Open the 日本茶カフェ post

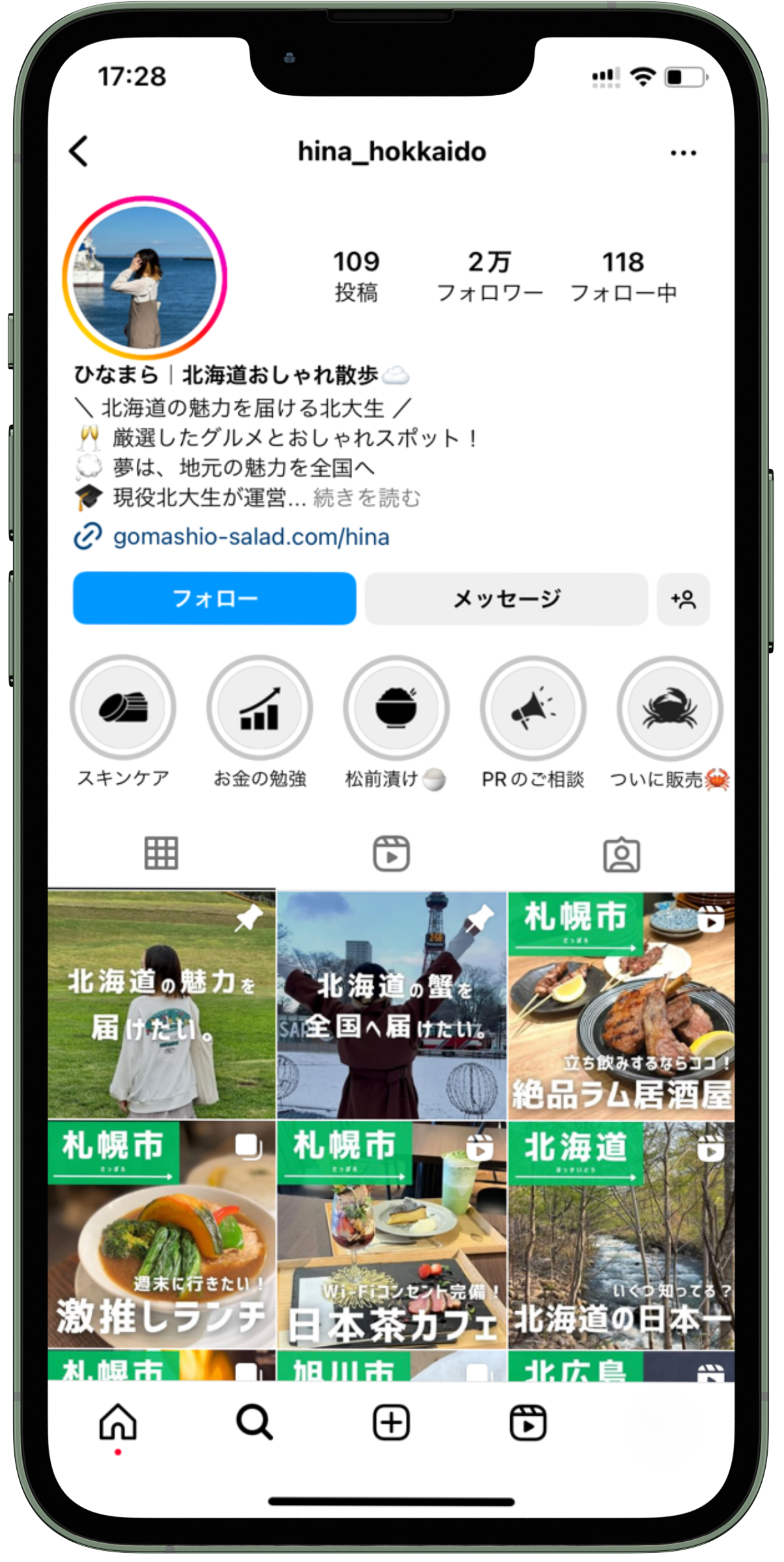[392, 1234]
